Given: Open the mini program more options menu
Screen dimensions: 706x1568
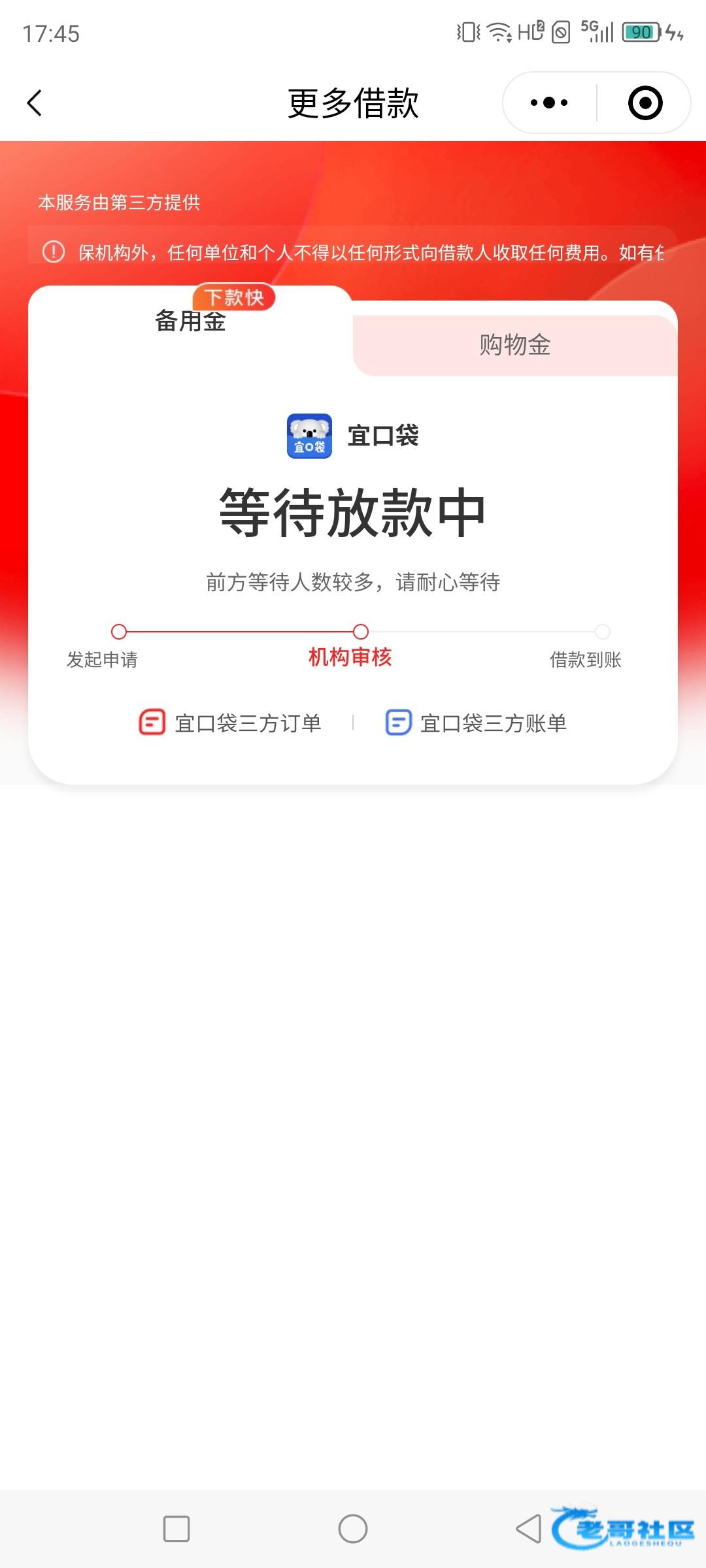Looking at the screenshot, I should coord(549,103).
